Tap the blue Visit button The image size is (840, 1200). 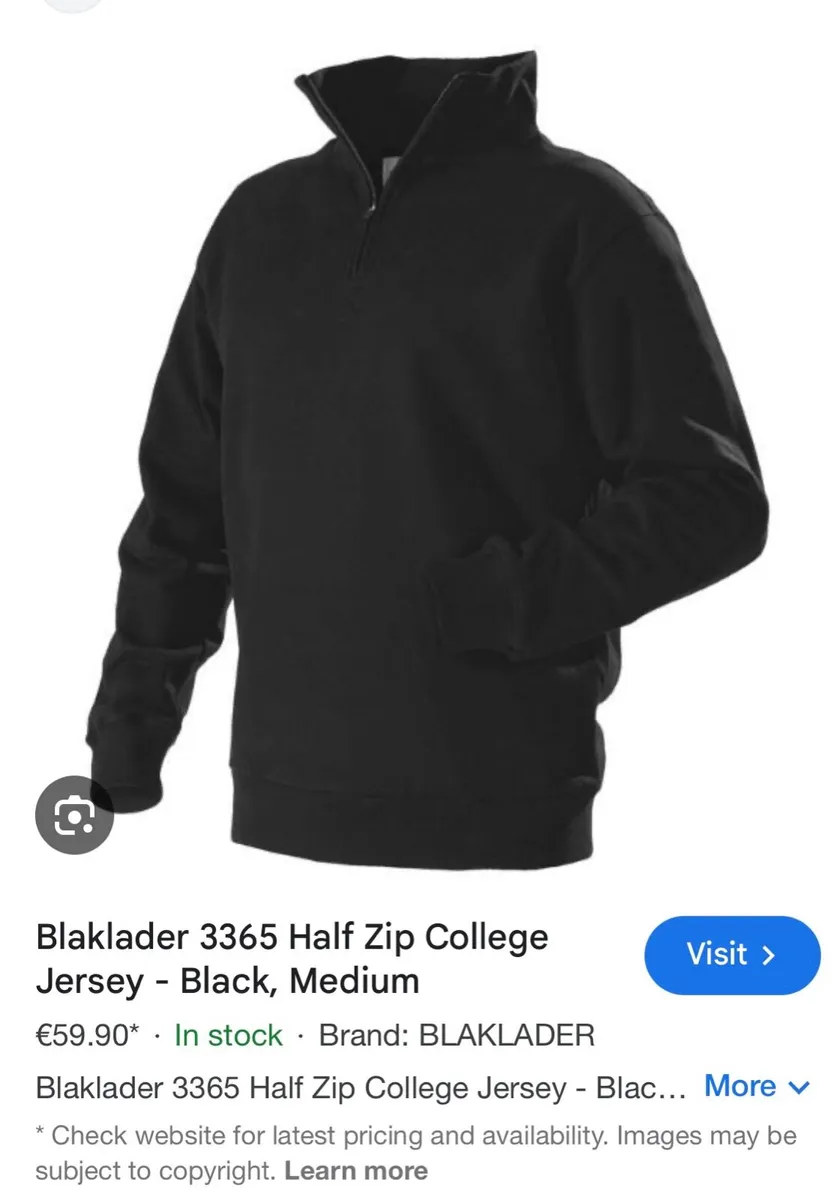point(731,955)
